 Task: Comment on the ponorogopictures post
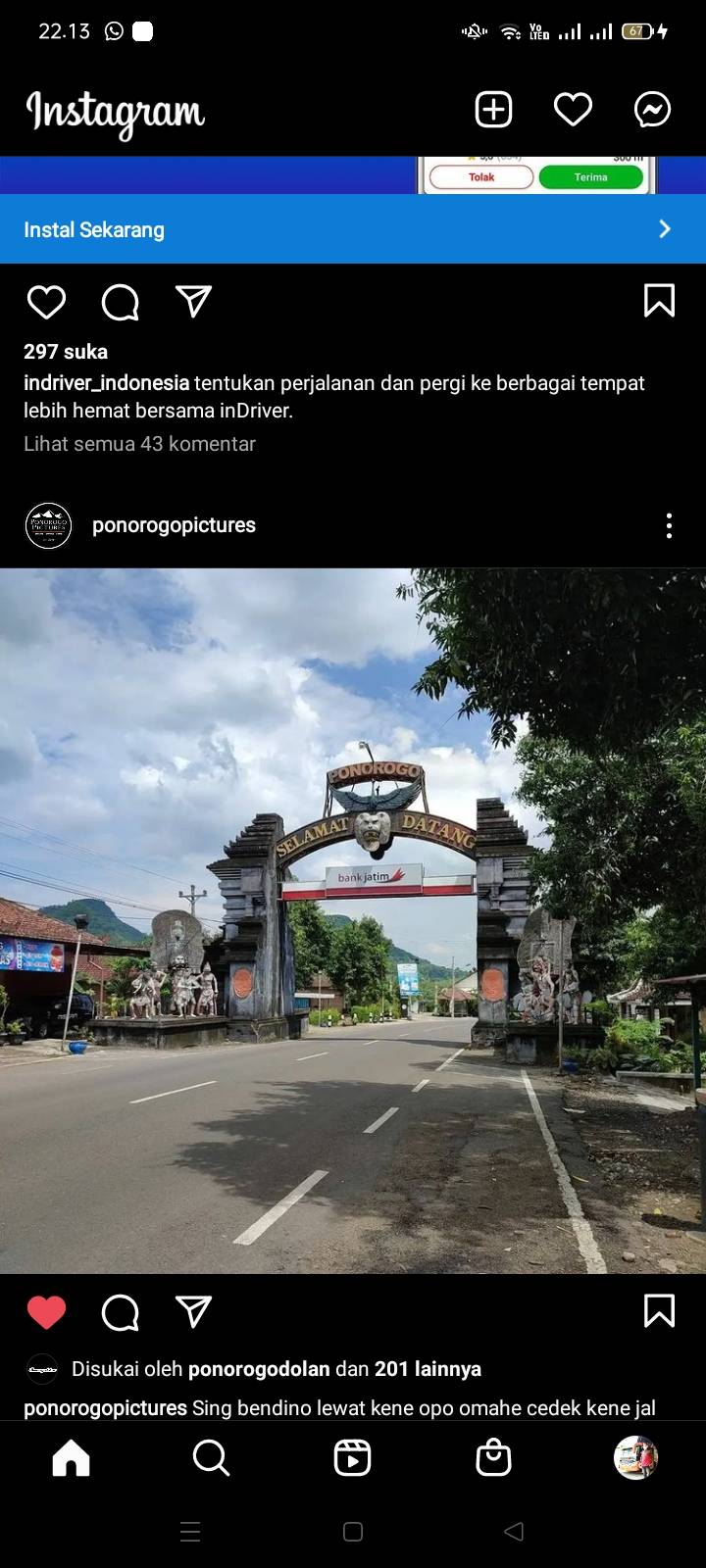[121, 1312]
